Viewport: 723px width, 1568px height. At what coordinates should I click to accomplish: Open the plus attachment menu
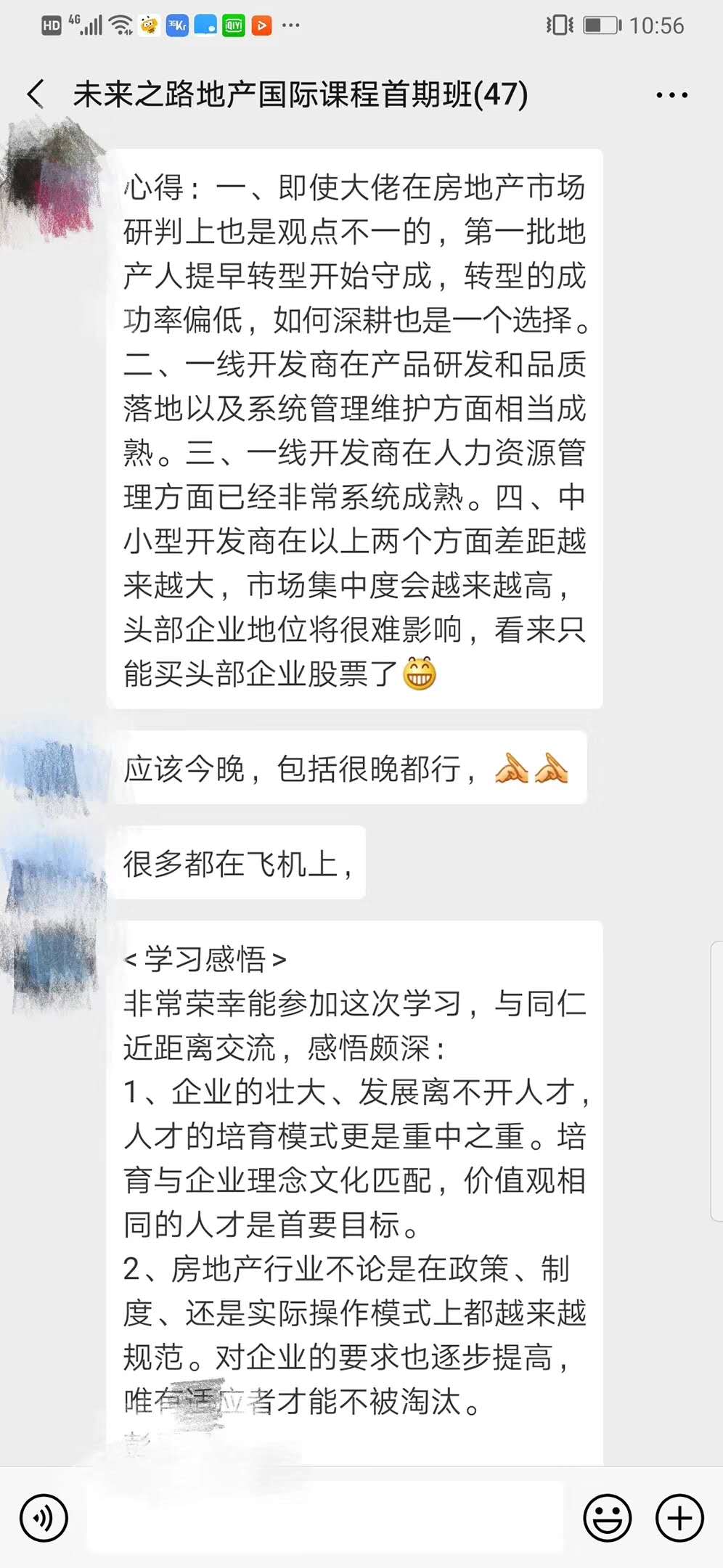tap(679, 1517)
